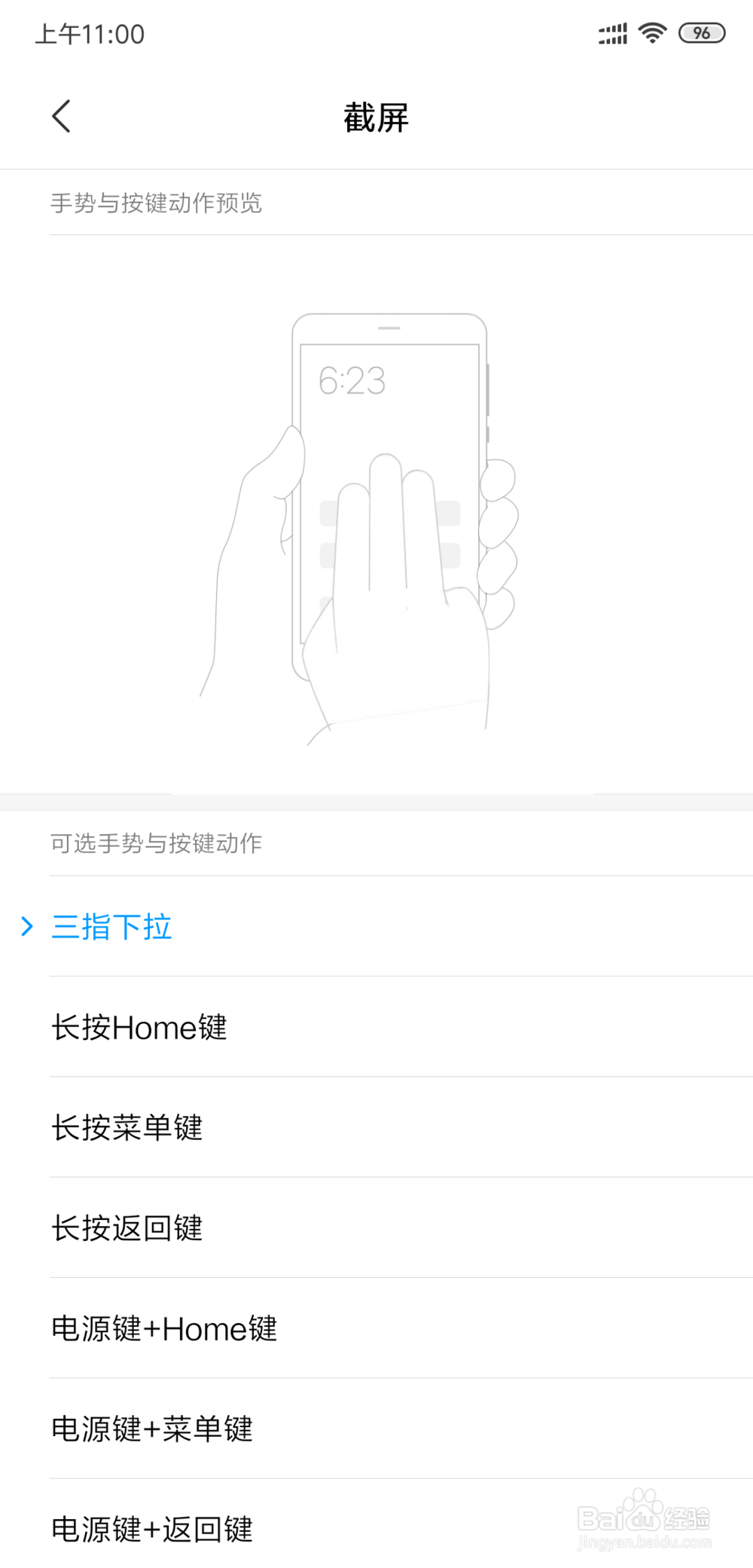
Task: Select the 电源键+Home键 combination
Action: click(164, 1328)
